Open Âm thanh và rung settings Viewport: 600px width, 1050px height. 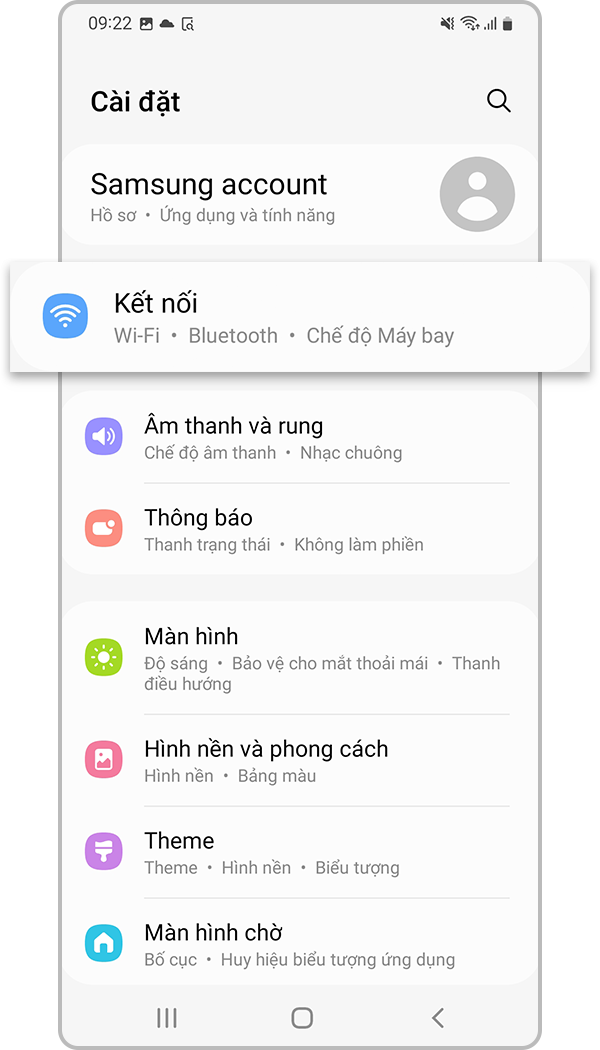pyautogui.click(x=300, y=438)
